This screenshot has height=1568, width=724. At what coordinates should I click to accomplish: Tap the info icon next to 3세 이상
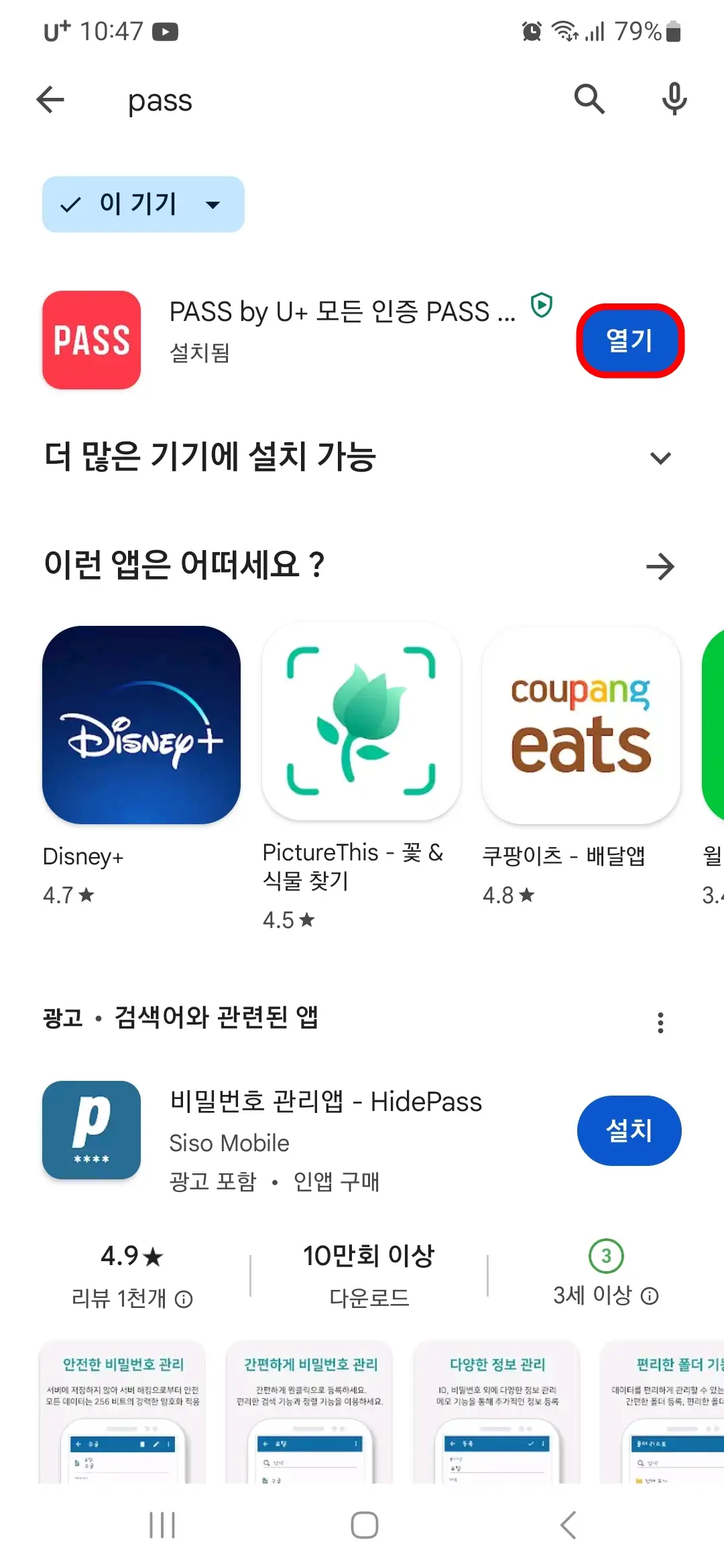coord(648,1295)
